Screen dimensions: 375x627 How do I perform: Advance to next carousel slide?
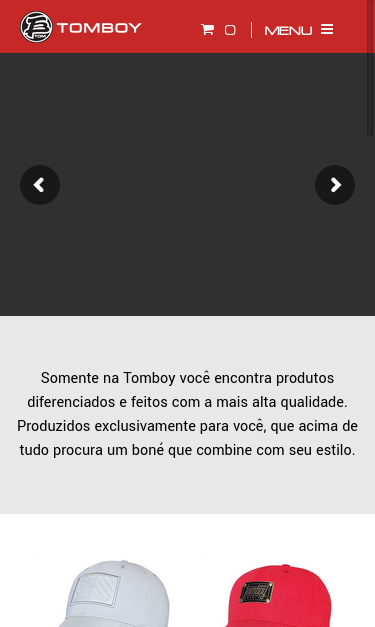(335, 185)
